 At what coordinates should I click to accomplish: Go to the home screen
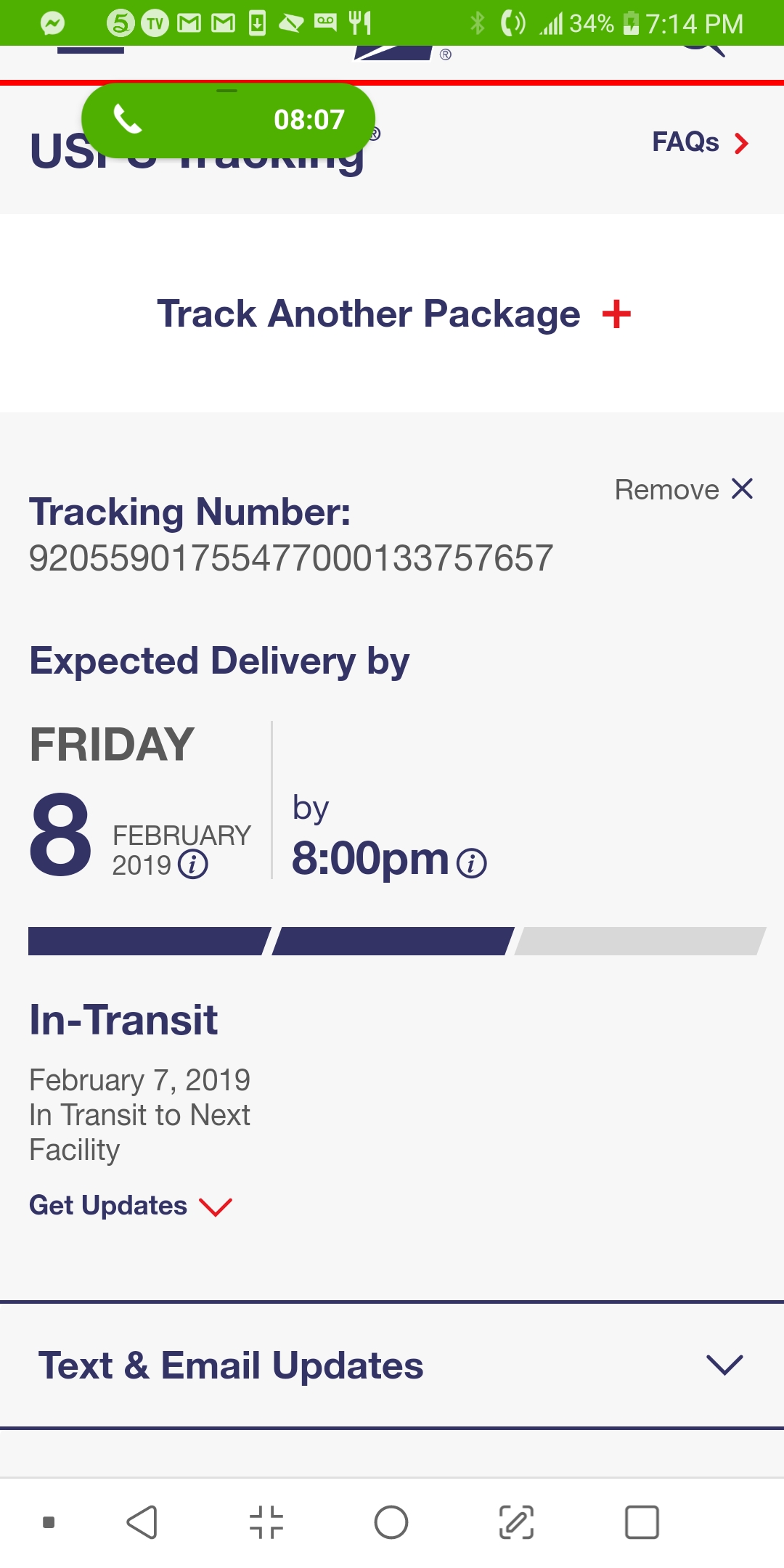tap(391, 1522)
